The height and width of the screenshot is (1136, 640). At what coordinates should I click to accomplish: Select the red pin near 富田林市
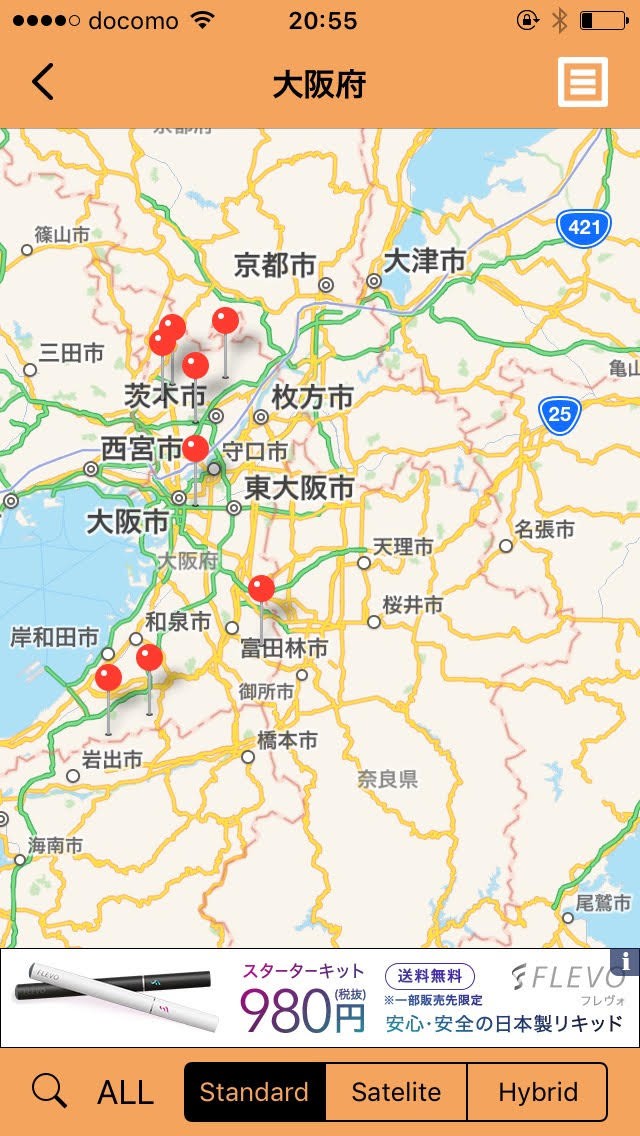point(261,589)
